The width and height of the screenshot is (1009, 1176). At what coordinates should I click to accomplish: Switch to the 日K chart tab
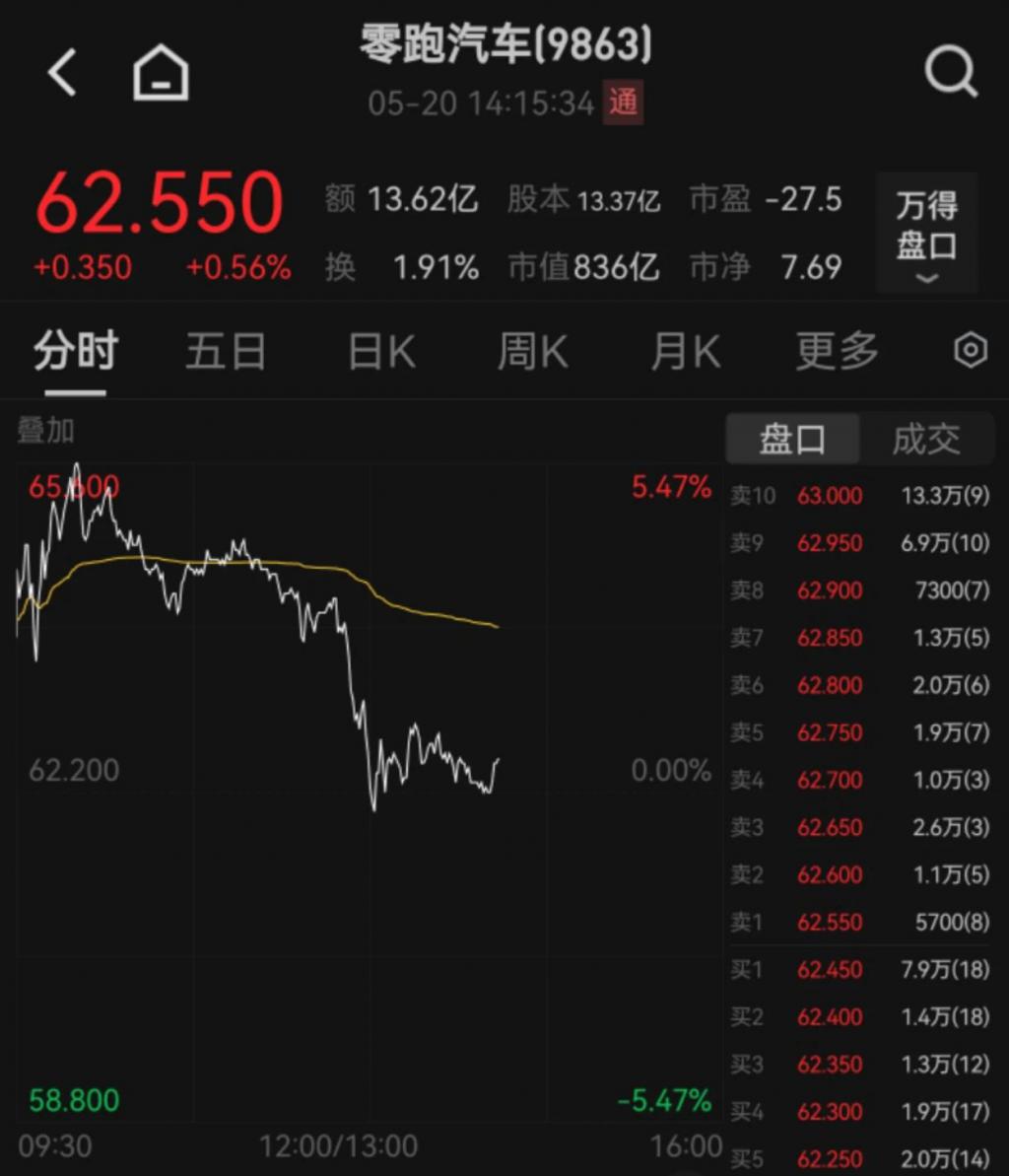point(381,351)
